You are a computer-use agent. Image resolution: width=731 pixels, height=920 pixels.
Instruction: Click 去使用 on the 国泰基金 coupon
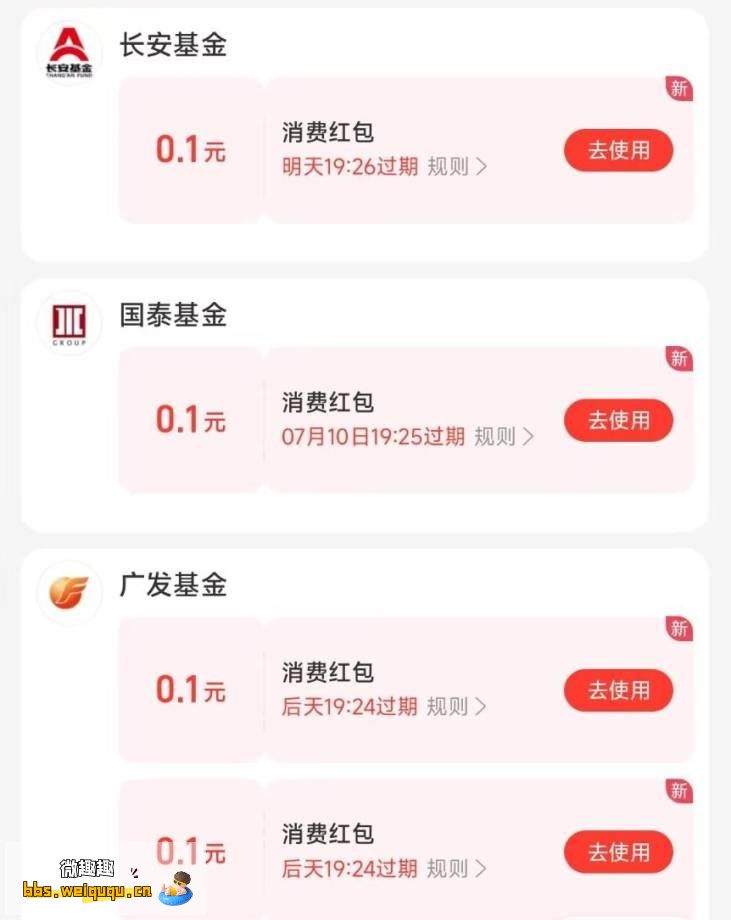618,420
